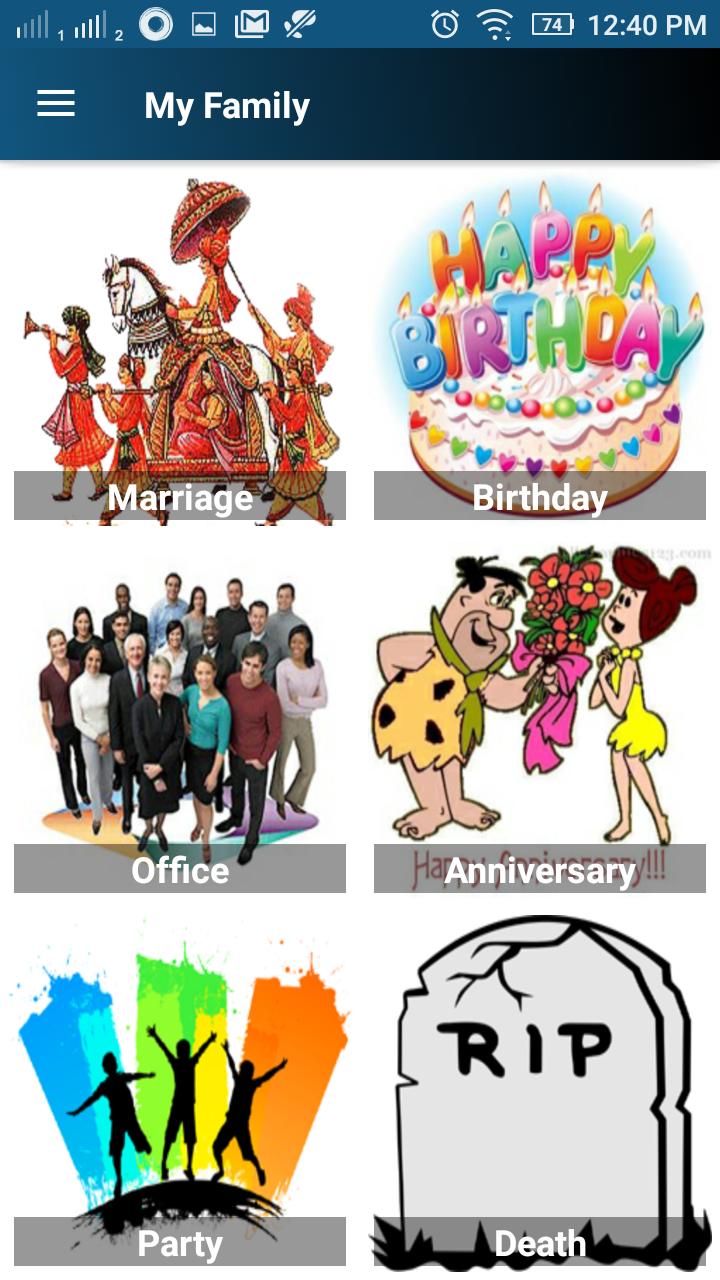Screen dimensions: 720x1280
Task: Open the Office group tile
Action: [180, 720]
